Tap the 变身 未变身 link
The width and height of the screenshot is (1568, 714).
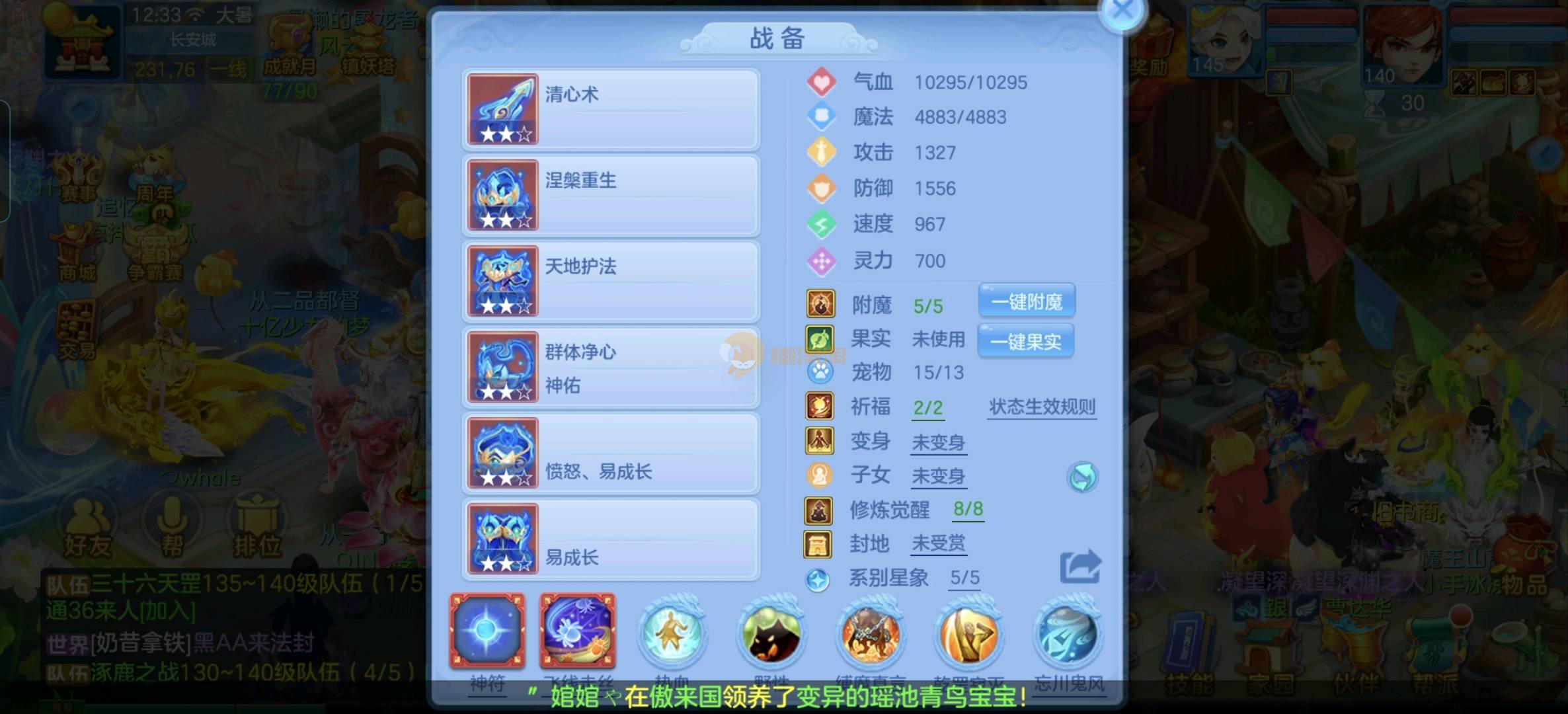tap(938, 442)
